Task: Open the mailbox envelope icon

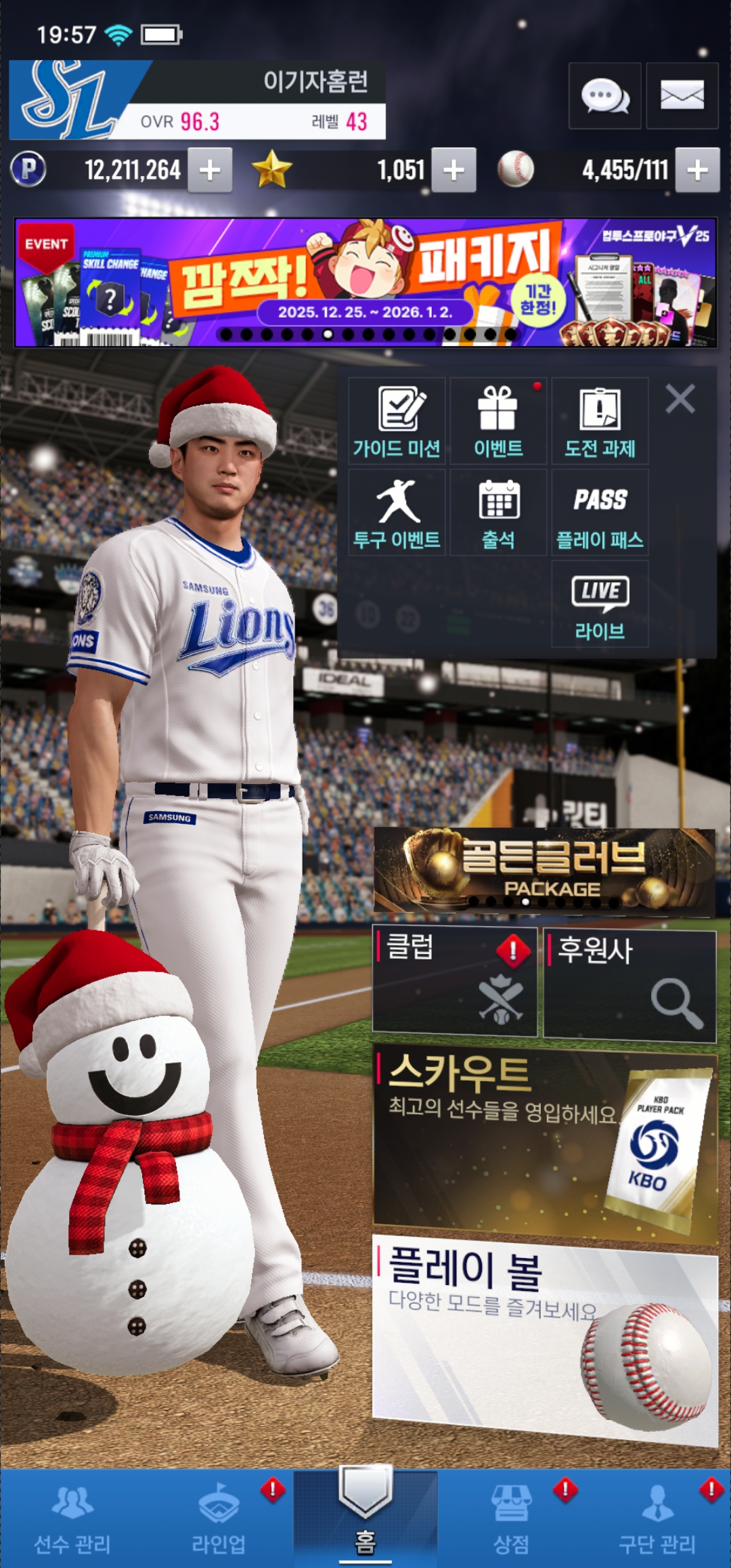Action: (x=682, y=96)
